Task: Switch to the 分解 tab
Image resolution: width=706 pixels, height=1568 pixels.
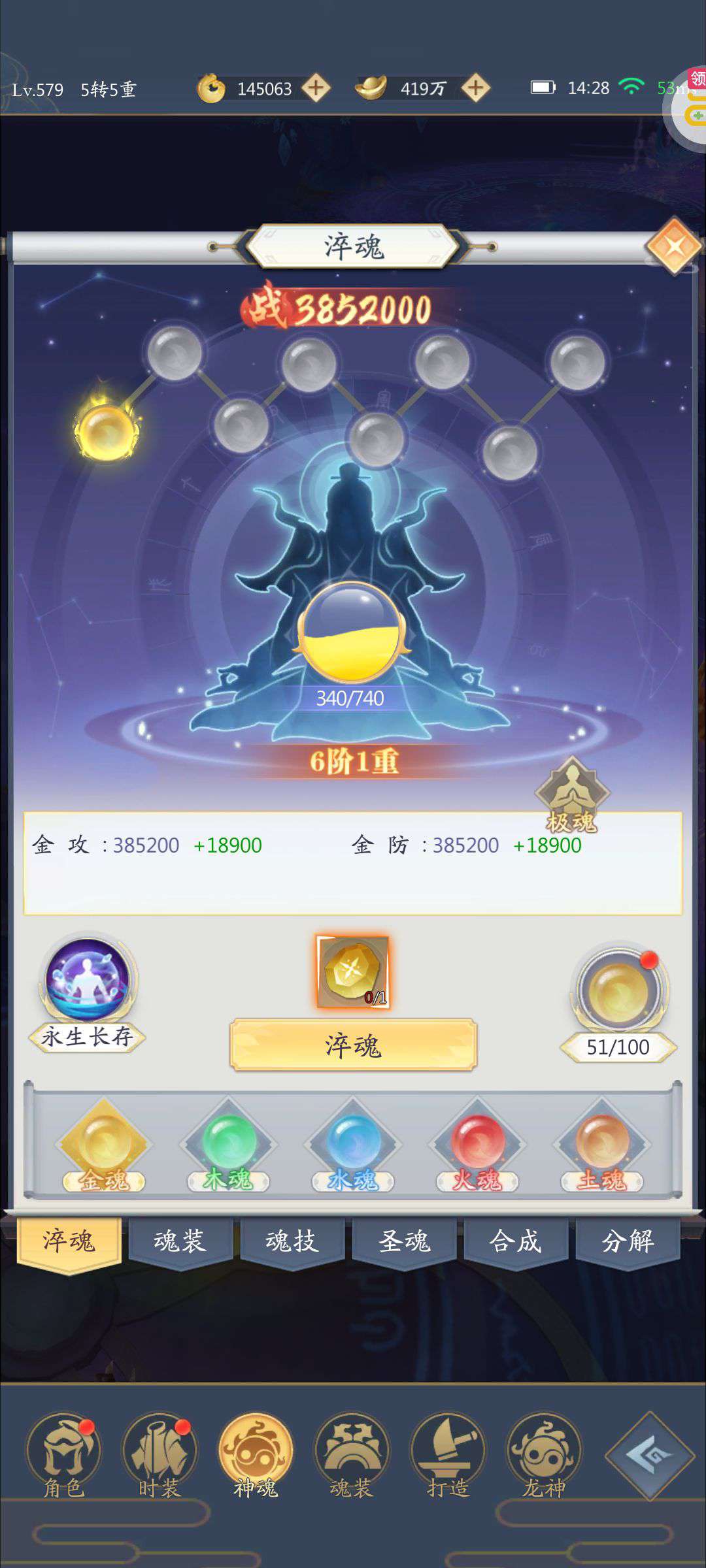Action: [x=628, y=1241]
